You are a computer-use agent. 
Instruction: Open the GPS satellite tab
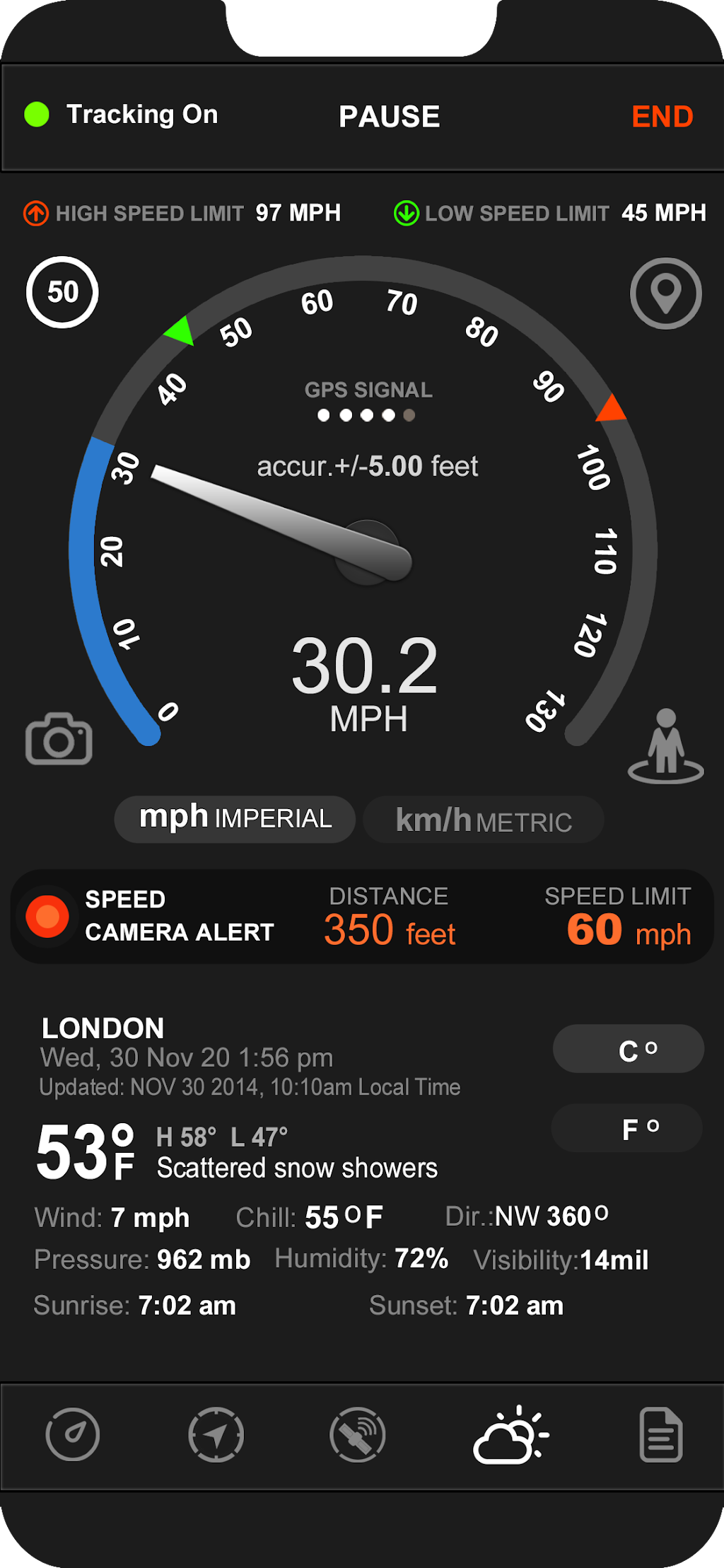(358, 1434)
